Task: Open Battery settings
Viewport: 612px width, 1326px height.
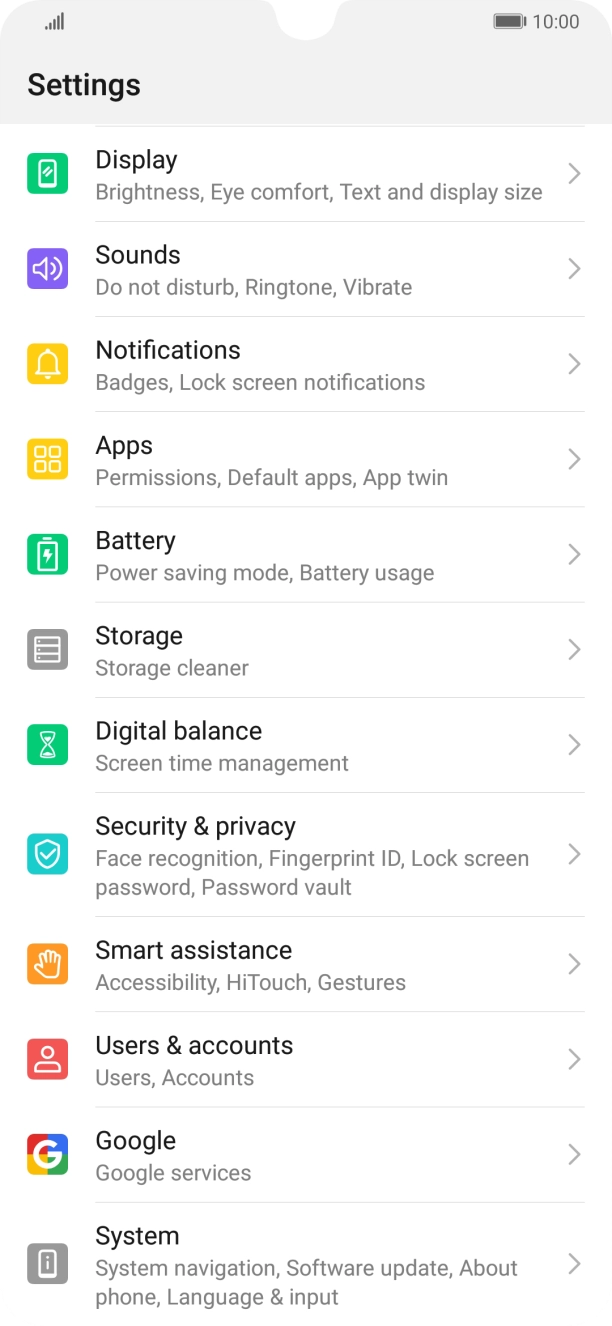Action: (306, 554)
